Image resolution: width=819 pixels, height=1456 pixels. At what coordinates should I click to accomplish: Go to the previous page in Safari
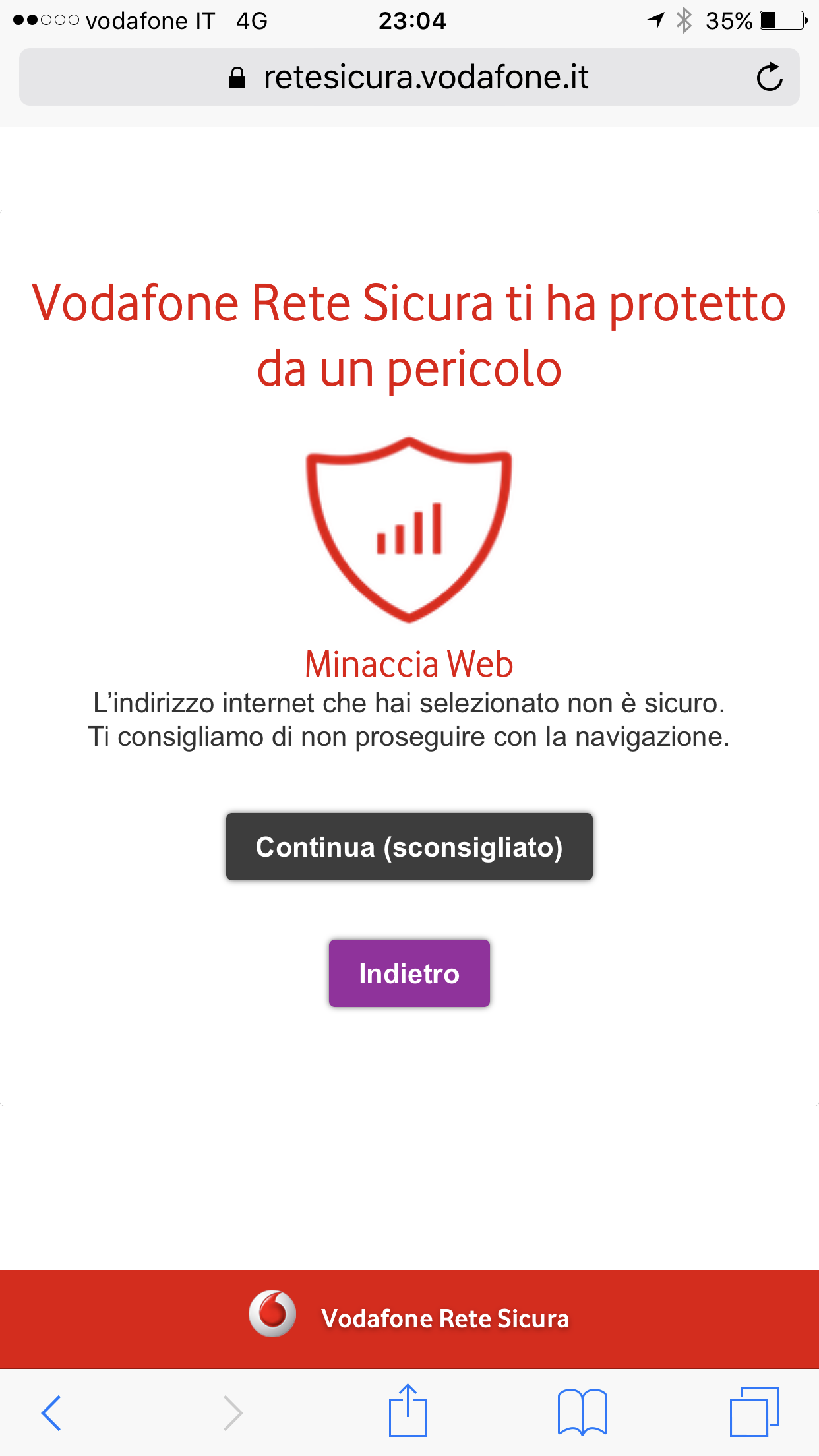click(51, 1412)
